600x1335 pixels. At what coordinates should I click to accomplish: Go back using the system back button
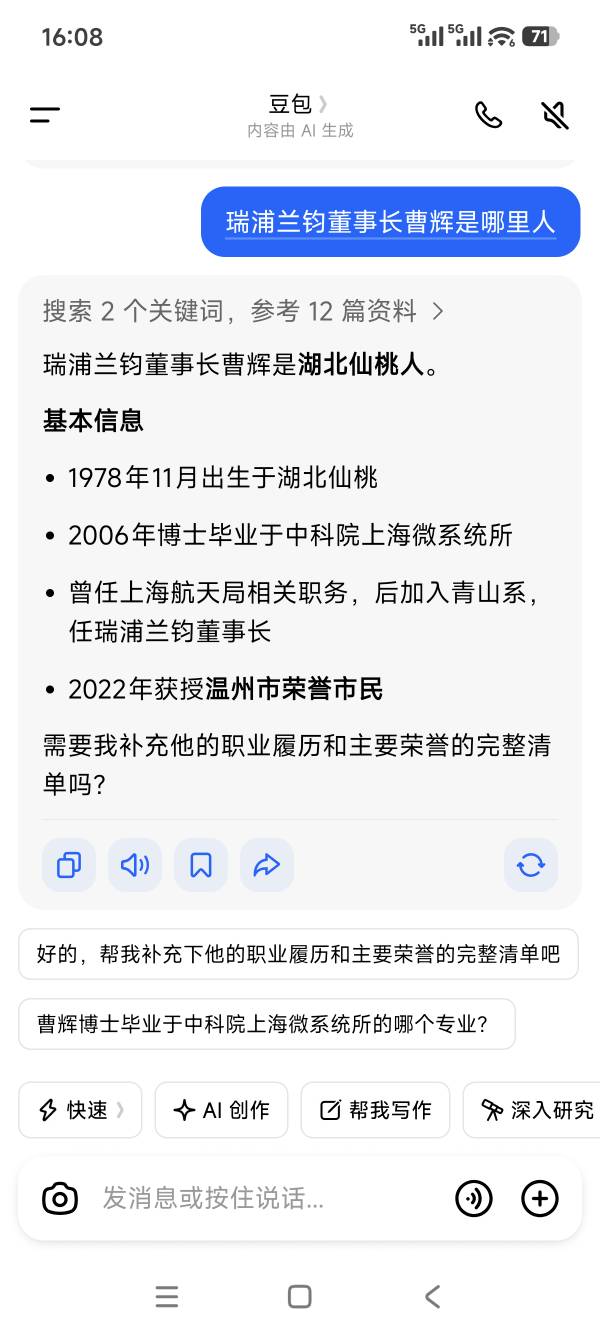point(432,1297)
